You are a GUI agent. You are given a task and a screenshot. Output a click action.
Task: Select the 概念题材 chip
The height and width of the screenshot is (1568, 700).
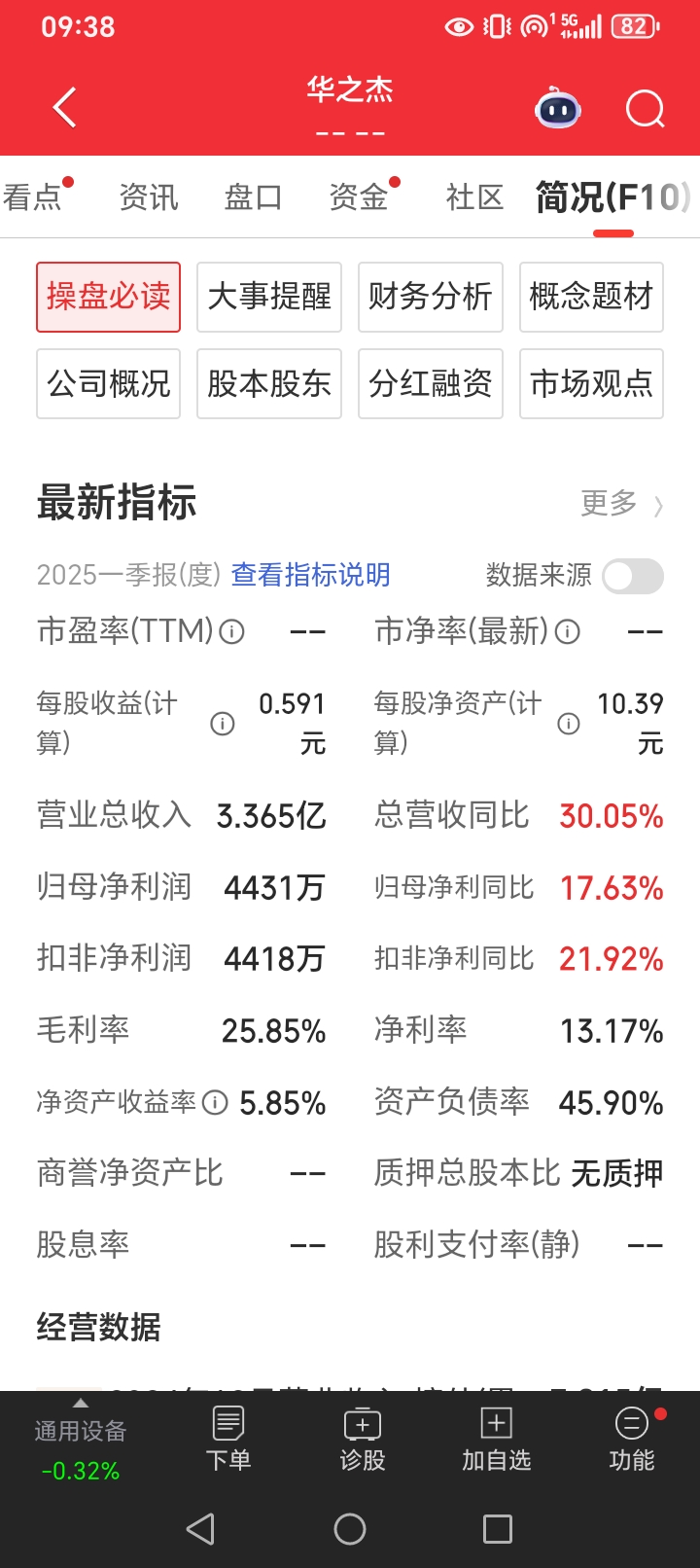pos(591,297)
